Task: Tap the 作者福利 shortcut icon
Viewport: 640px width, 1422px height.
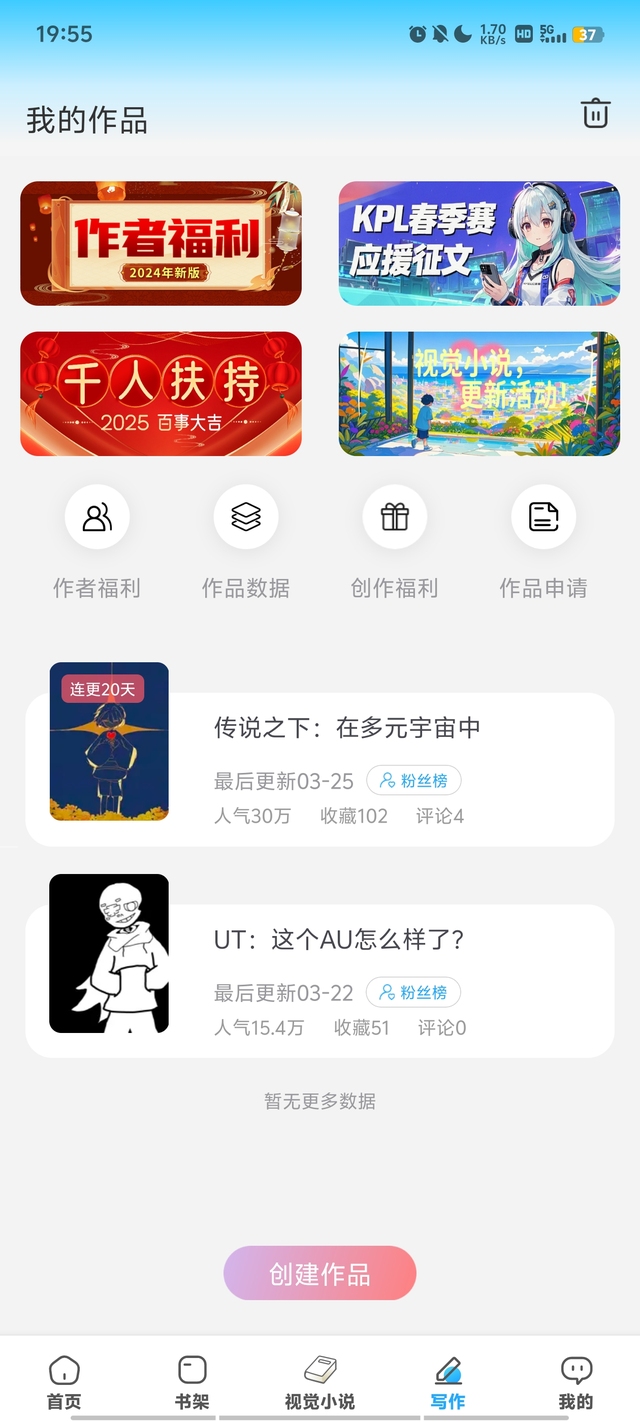Action: point(97,517)
